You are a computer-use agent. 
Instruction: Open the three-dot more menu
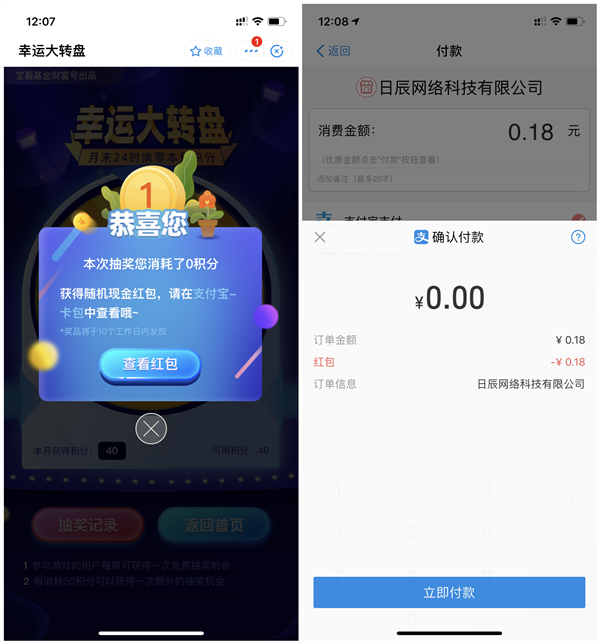tap(251, 51)
